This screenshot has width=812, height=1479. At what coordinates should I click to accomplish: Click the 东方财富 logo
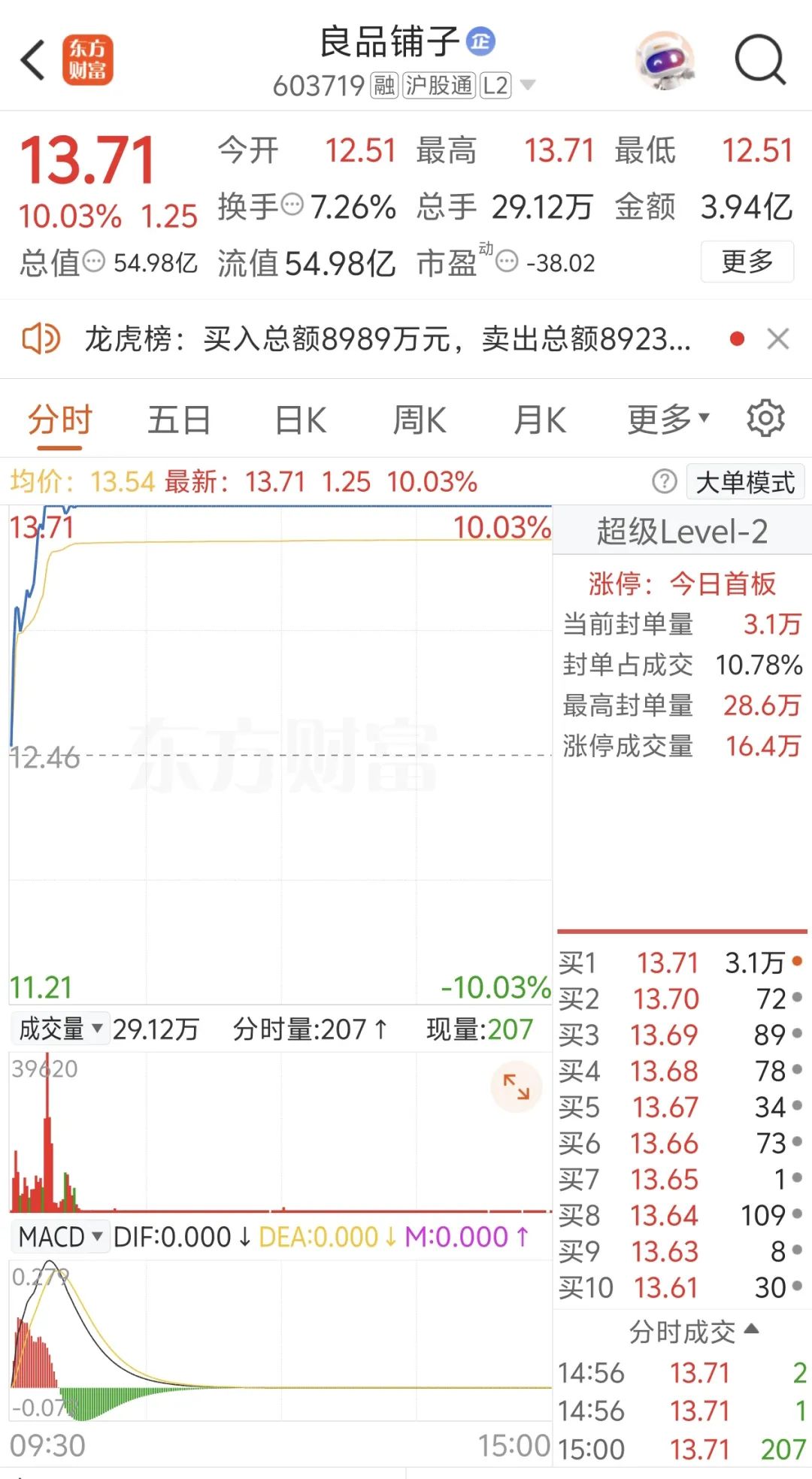[x=88, y=60]
